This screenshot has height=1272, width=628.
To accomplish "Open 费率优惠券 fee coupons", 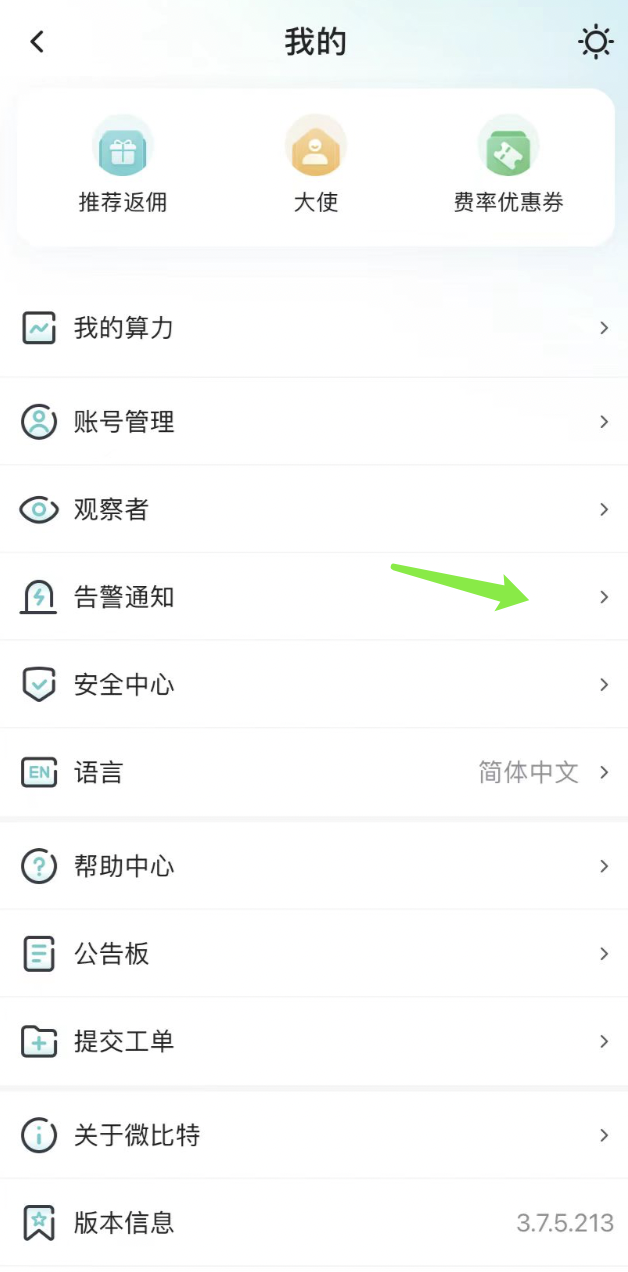I will click(508, 165).
